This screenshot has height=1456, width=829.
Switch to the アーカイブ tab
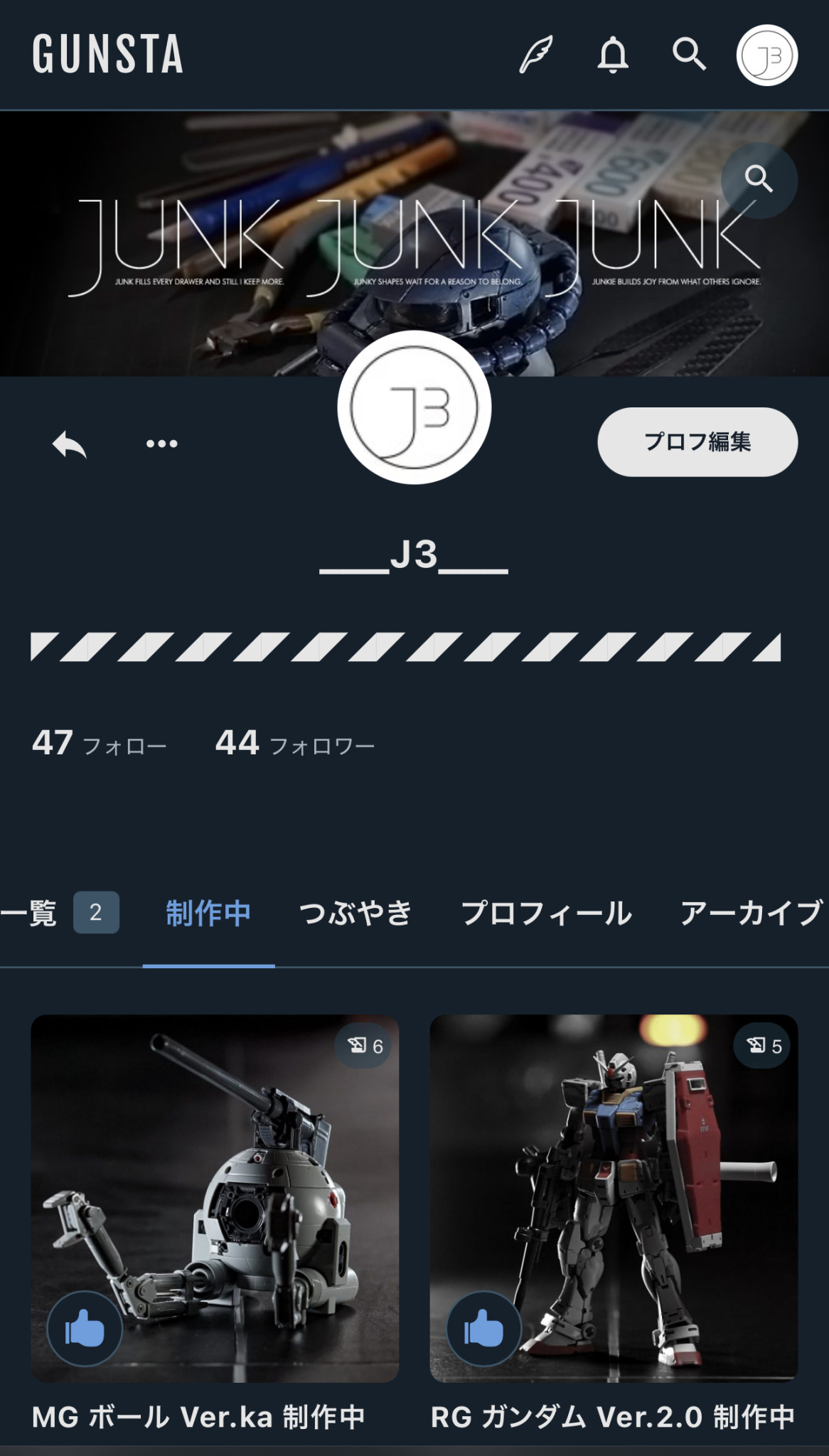752,914
